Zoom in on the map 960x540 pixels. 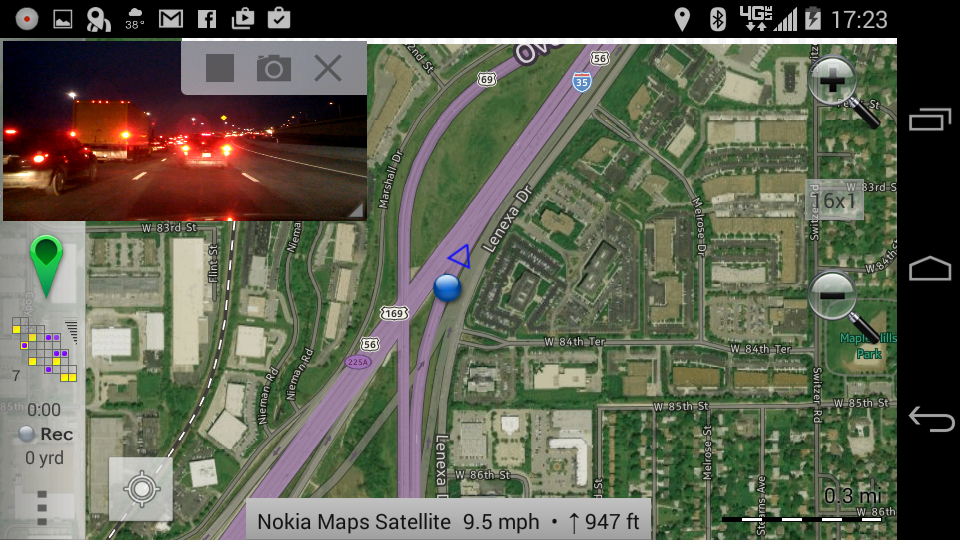click(x=838, y=86)
